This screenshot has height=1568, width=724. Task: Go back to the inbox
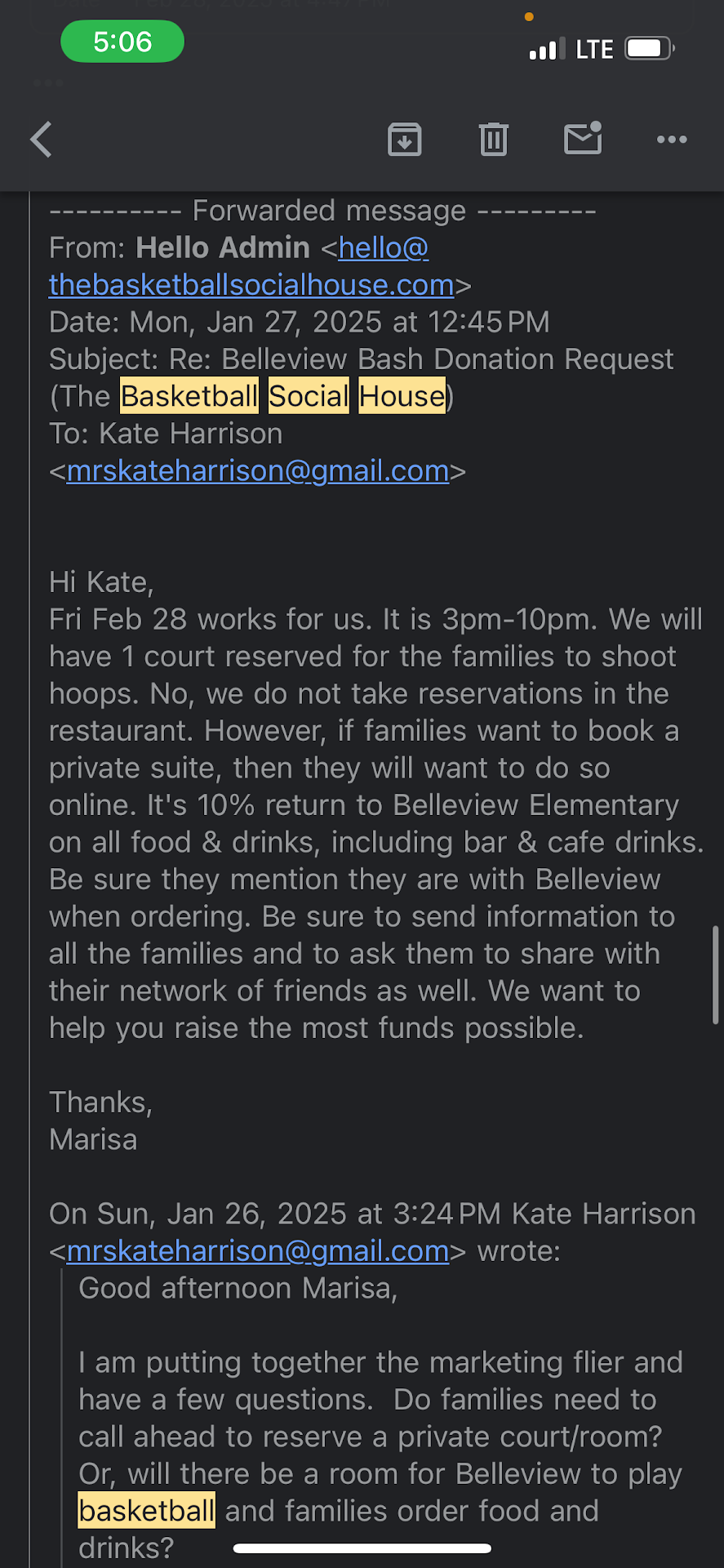tap(42, 140)
